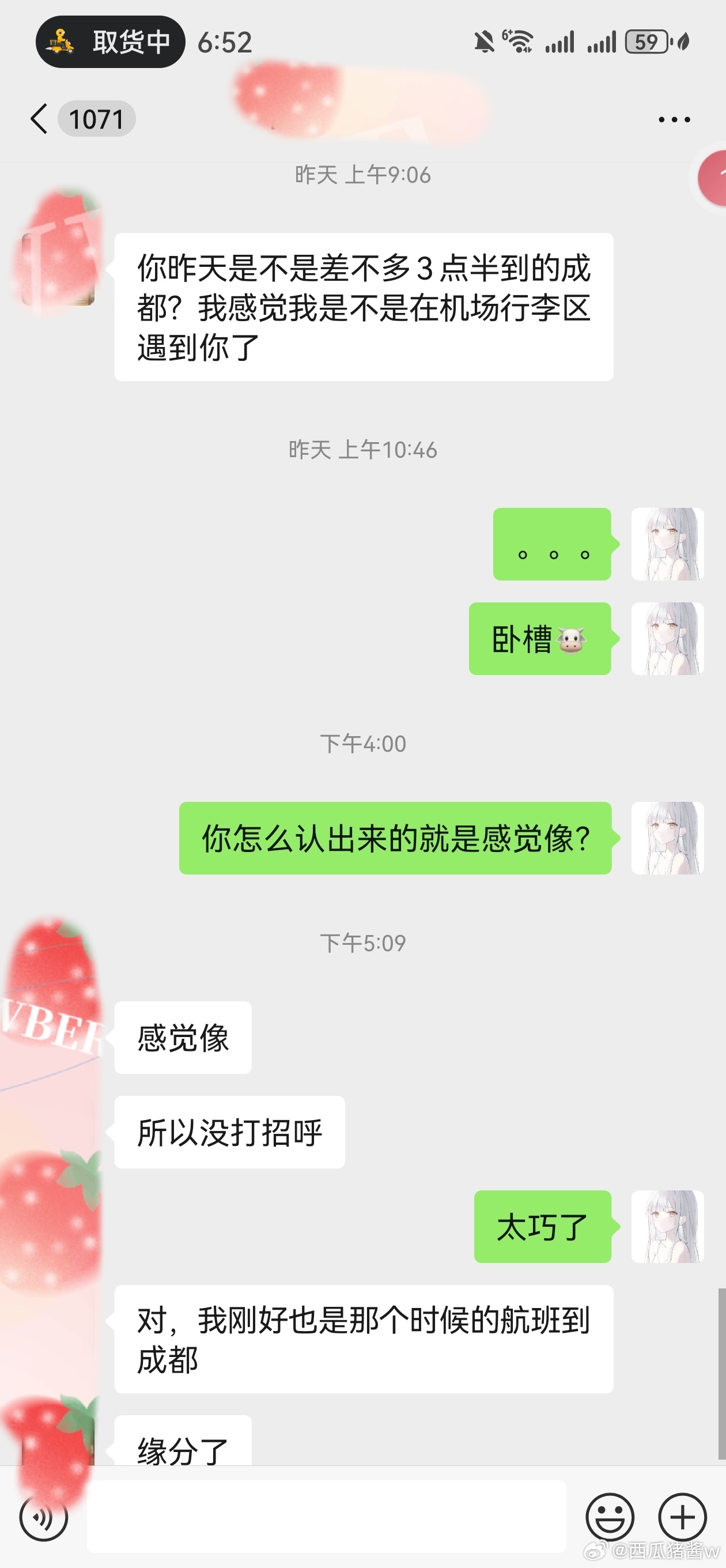Go back to the chat list

click(39, 118)
